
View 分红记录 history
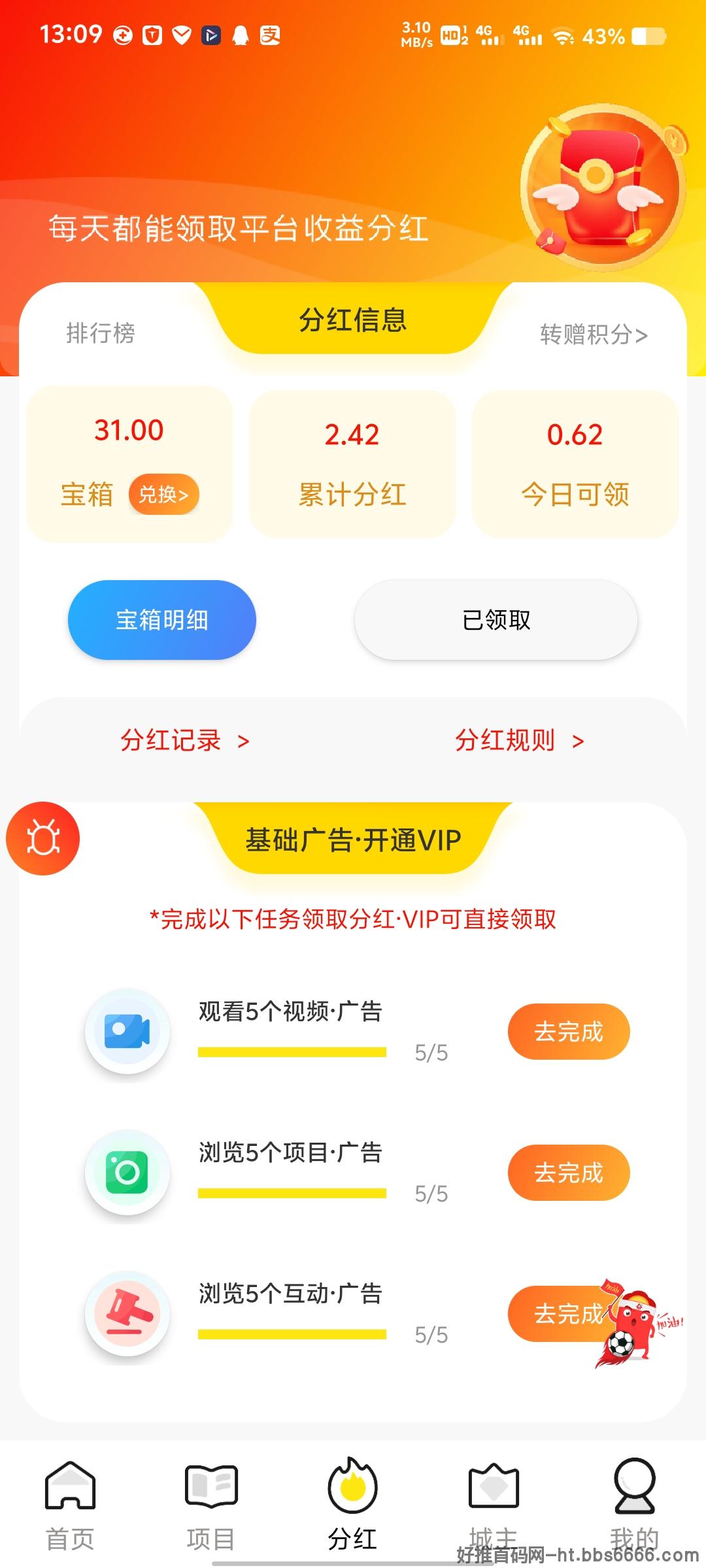point(184,741)
